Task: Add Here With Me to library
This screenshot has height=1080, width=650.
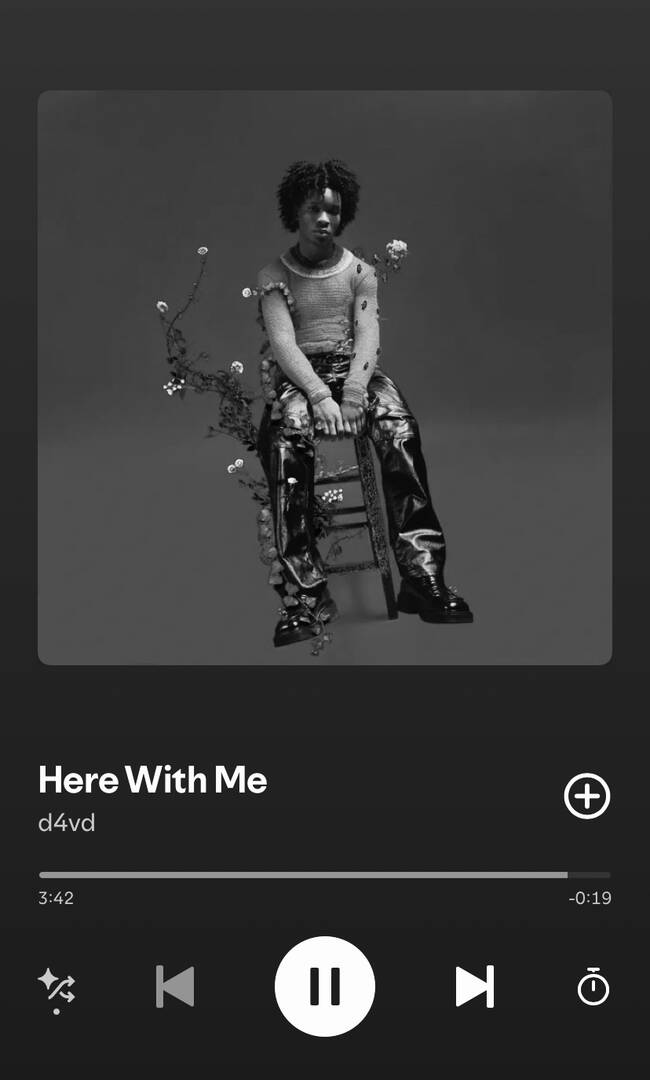Action: coord(587,796)
